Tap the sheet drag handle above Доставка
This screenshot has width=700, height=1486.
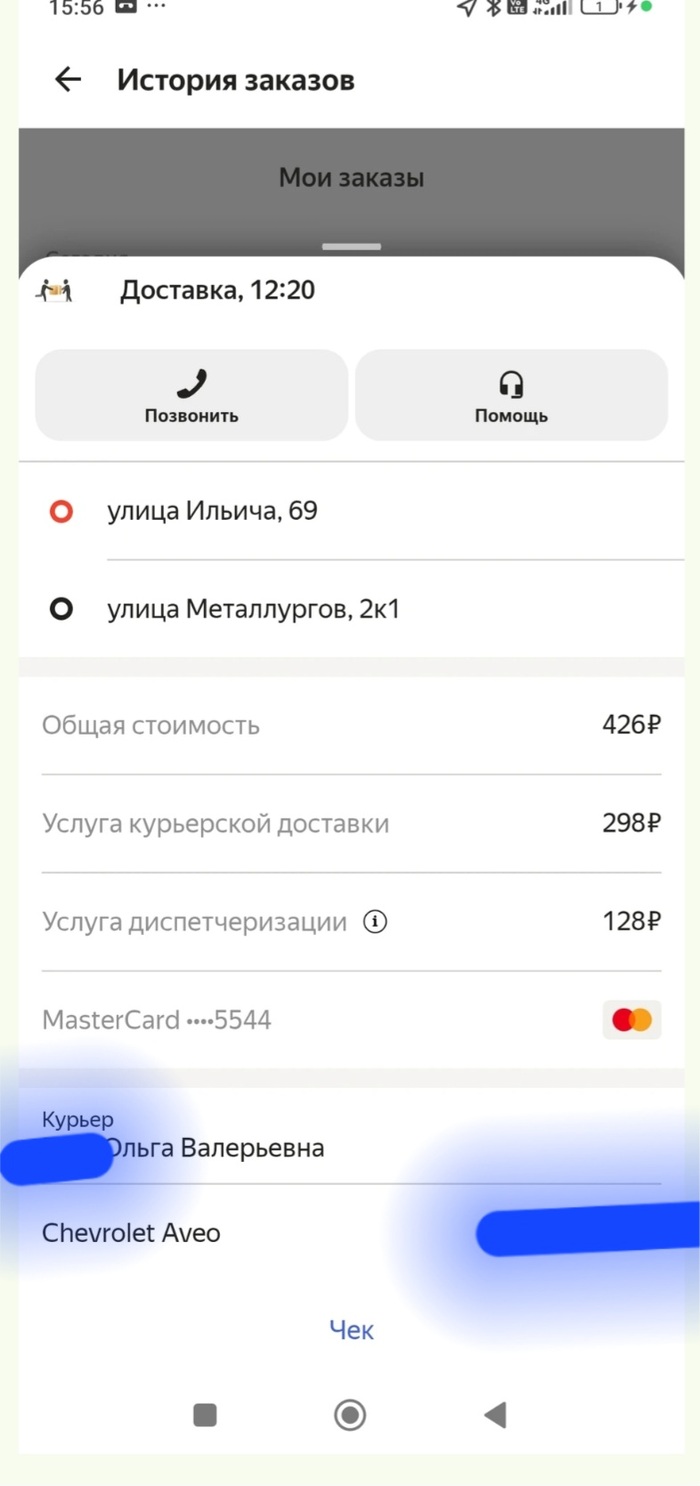pyautogui.click(x=351, y=246)
